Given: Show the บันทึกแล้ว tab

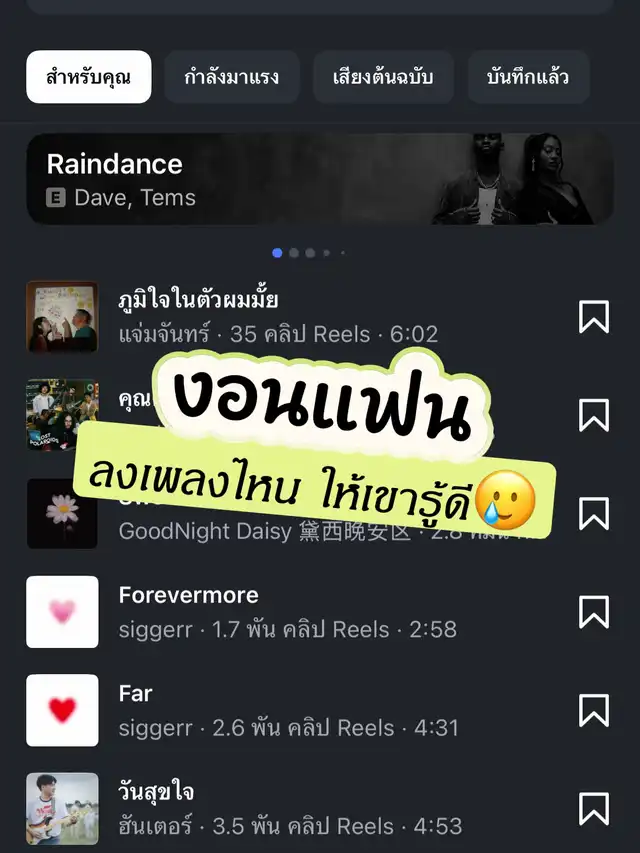Looking at the screenshot, I should tap(528, 77).
